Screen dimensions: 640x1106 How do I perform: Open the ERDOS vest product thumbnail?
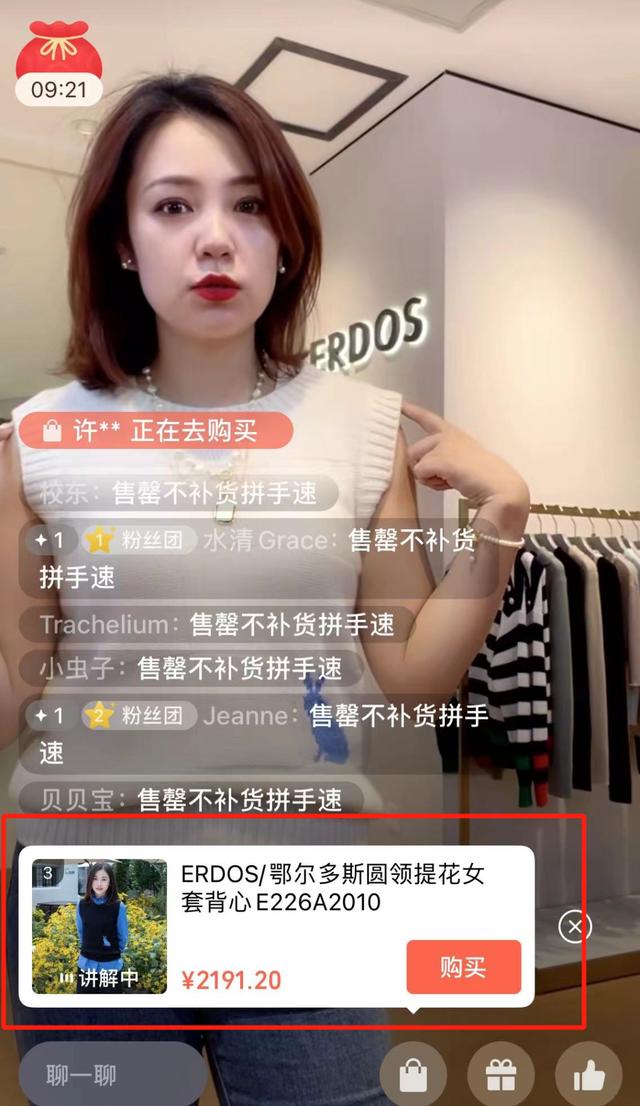[x=99, y=926]
